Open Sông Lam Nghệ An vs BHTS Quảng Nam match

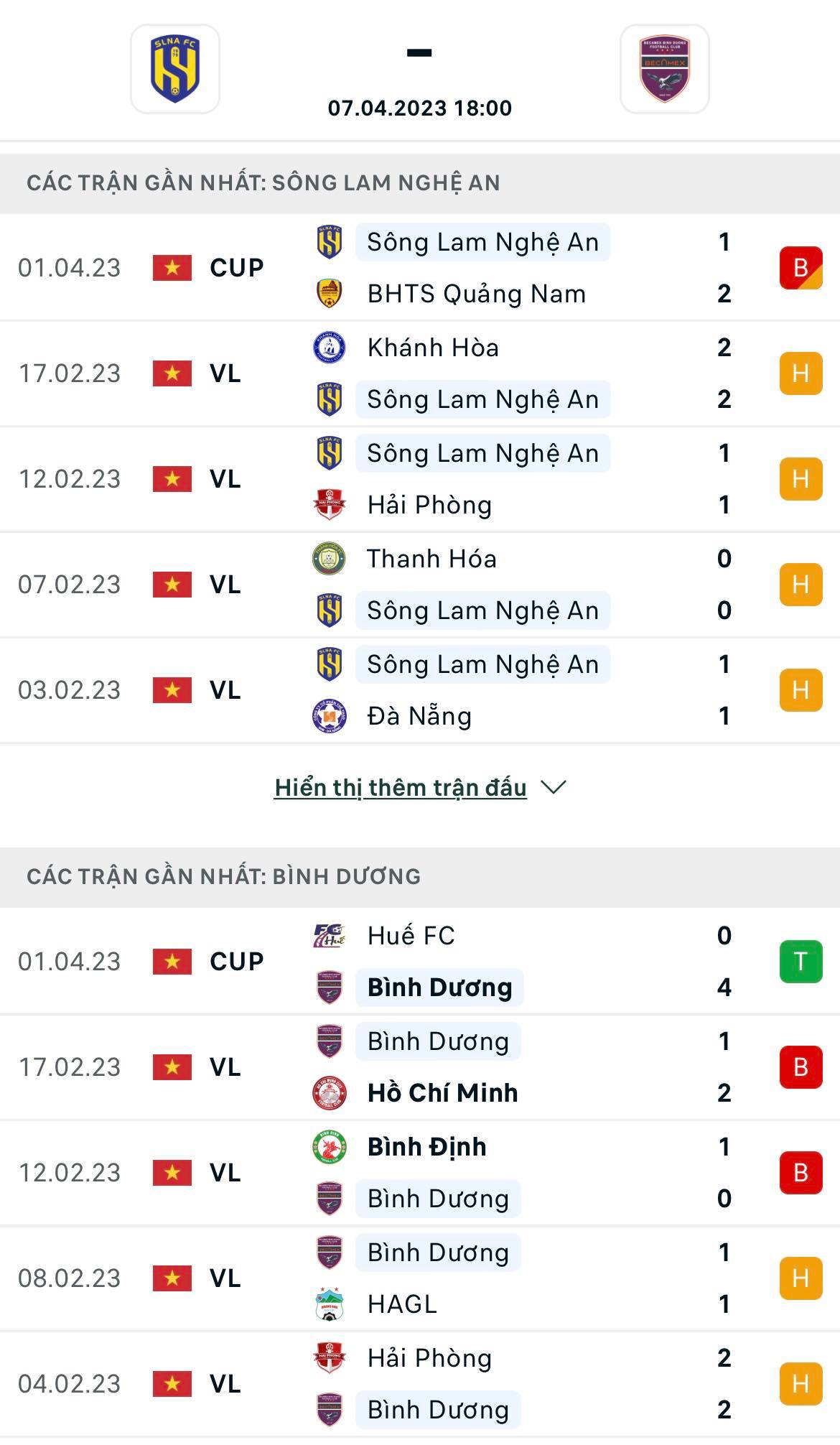[x=420, y=268]
